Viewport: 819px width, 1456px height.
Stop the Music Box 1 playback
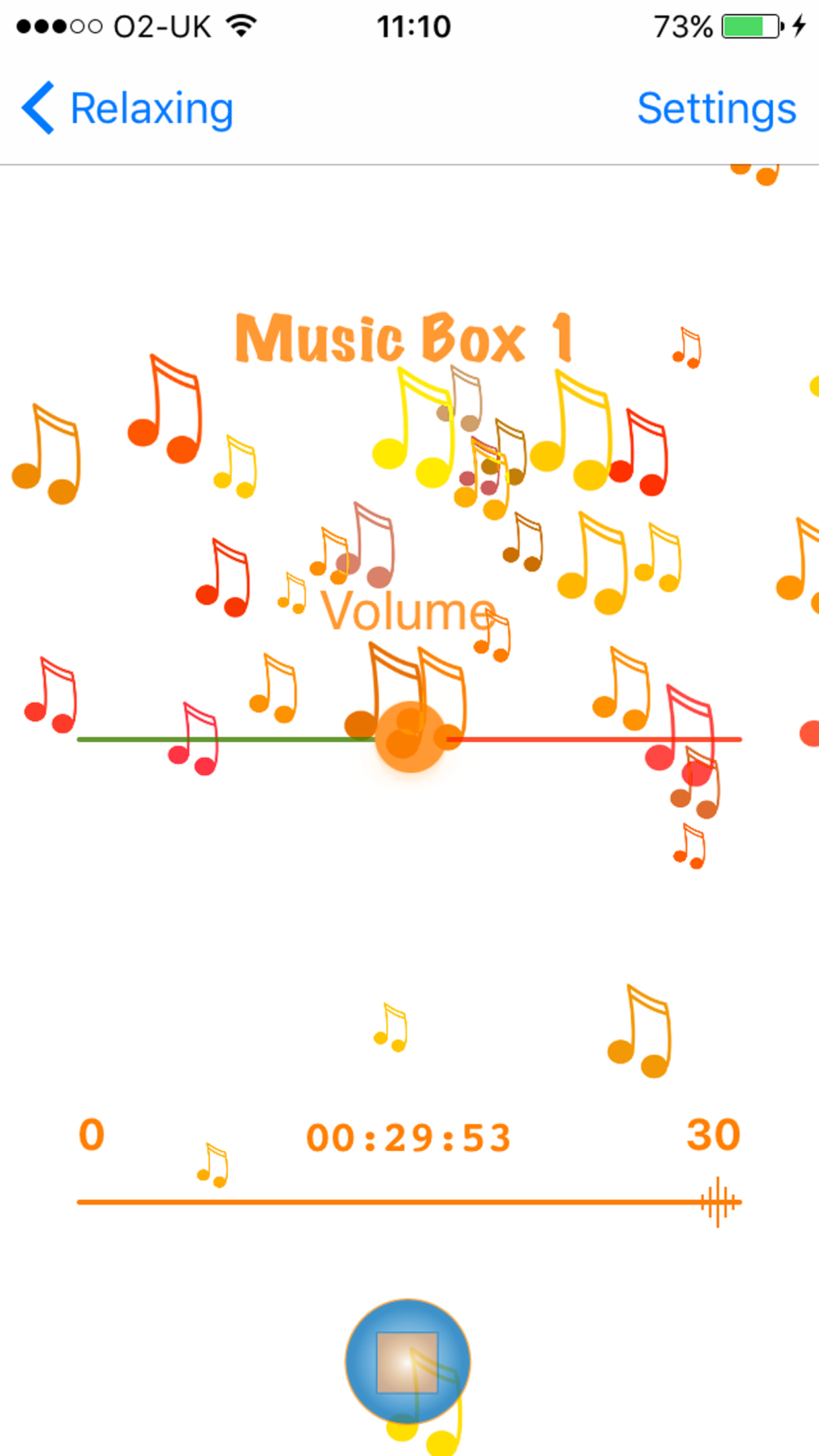tap(408, 1362)
